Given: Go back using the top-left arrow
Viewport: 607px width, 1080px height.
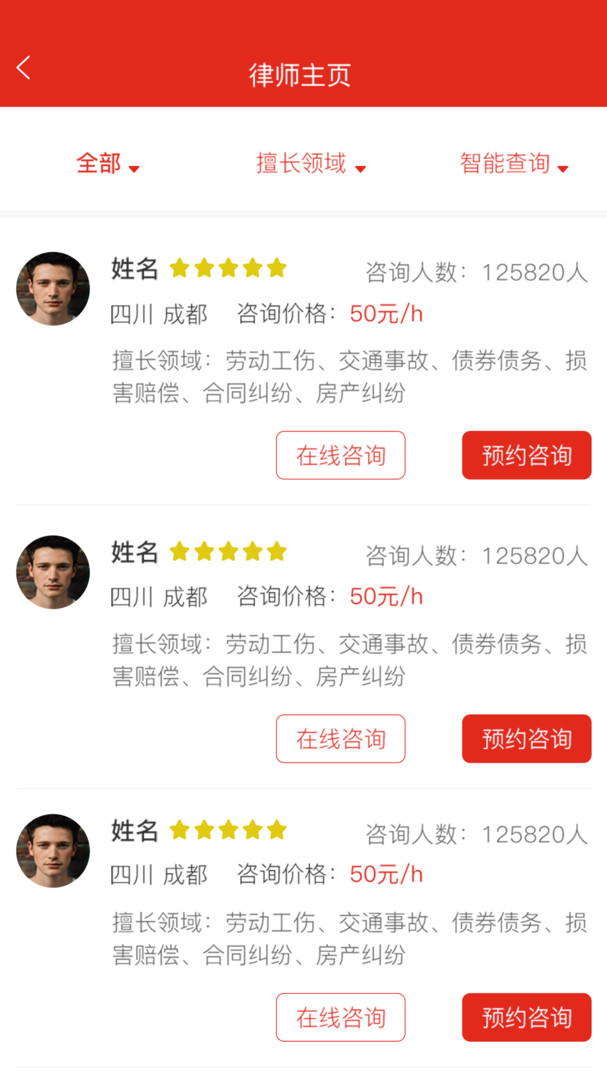Looking at the screenshot, I should click(x=24, y=68).
